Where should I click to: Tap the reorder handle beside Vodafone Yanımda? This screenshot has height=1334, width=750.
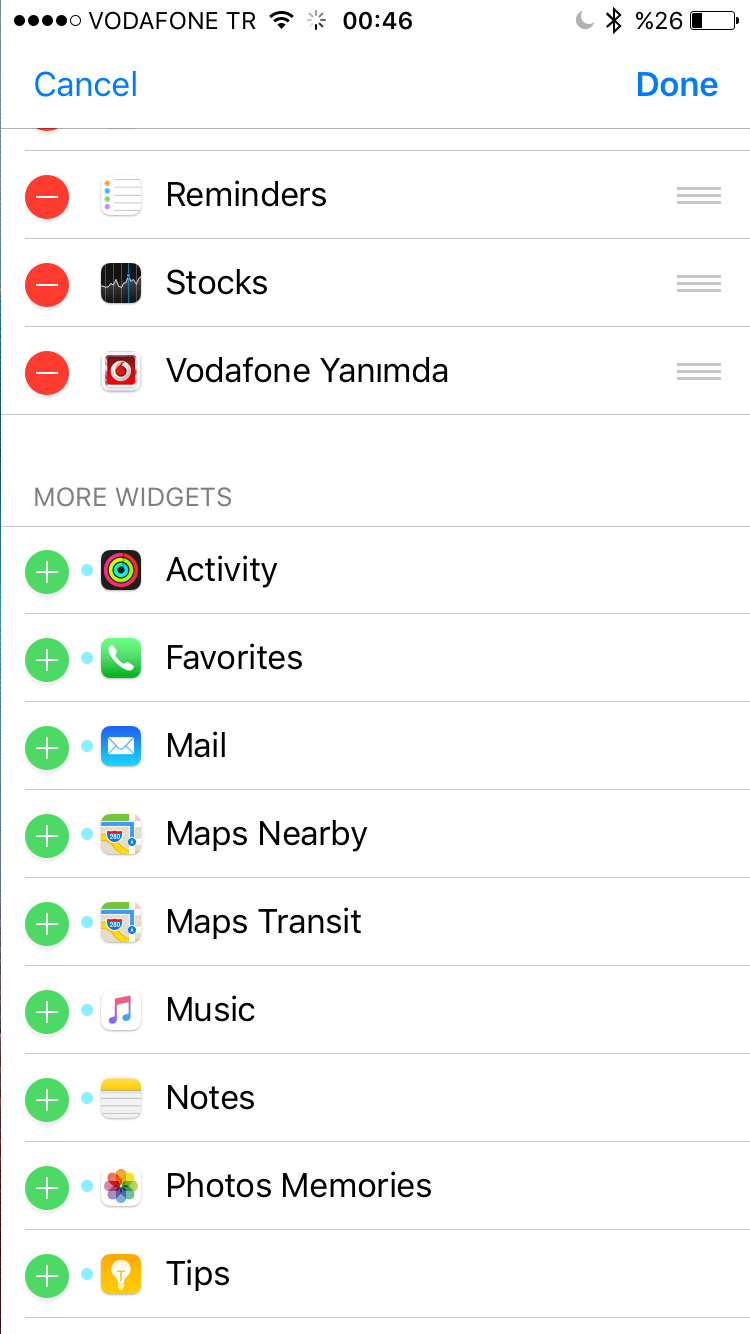pos(698,372)
